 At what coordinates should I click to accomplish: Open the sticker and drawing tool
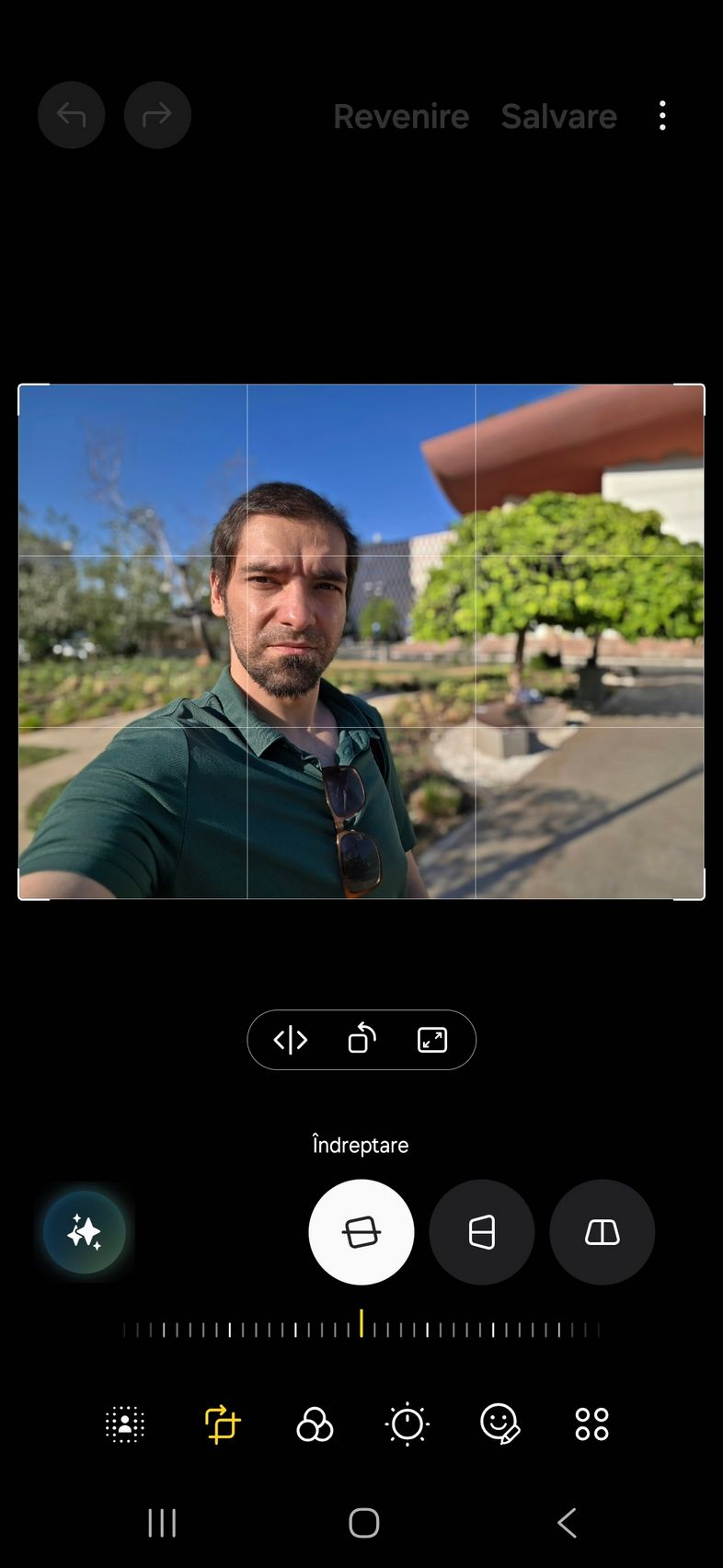point(500,1424)
